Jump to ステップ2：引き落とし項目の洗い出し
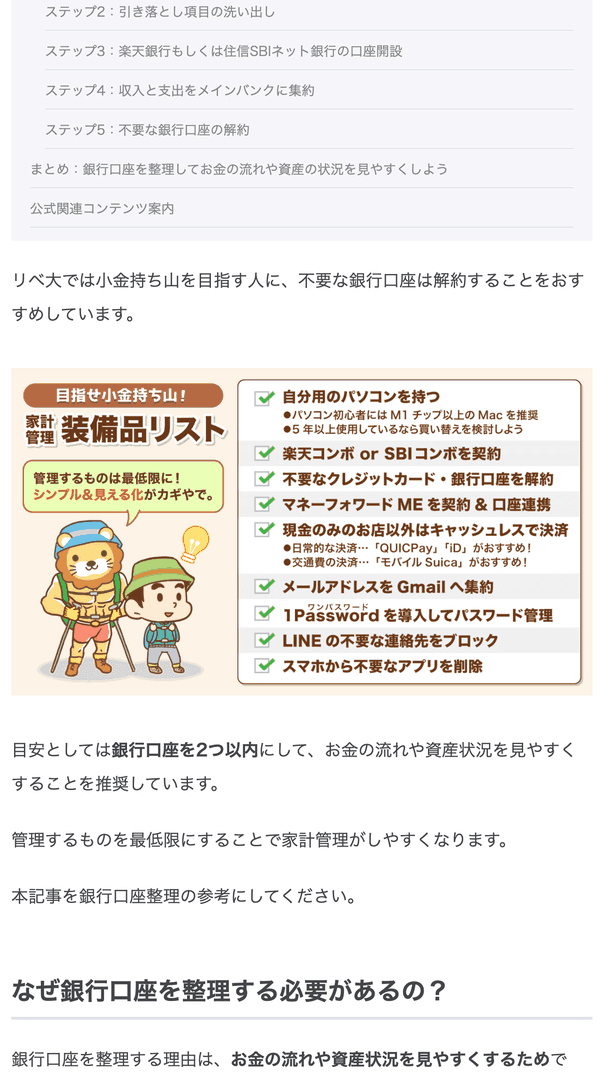600x1080 pixels. click(x=160, y=12)
